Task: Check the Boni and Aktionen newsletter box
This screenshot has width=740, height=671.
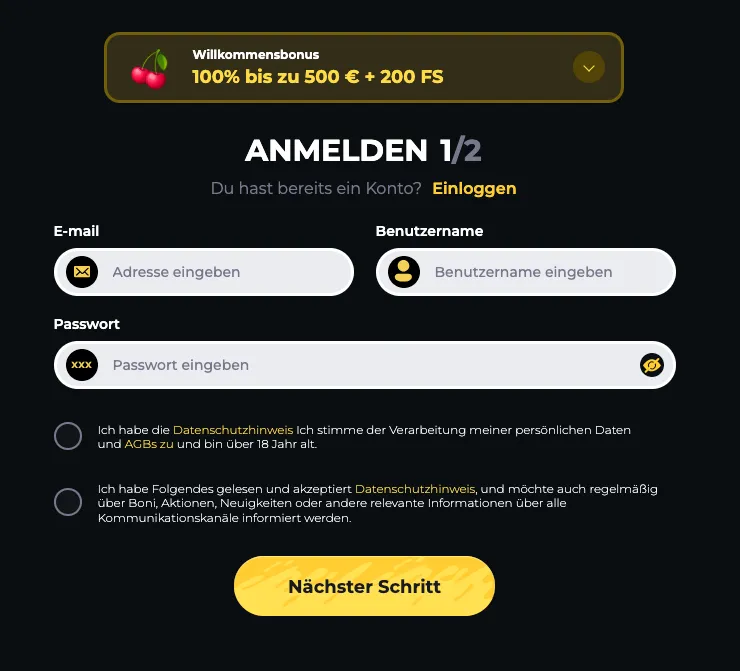Action: click(x=68, y=502)
